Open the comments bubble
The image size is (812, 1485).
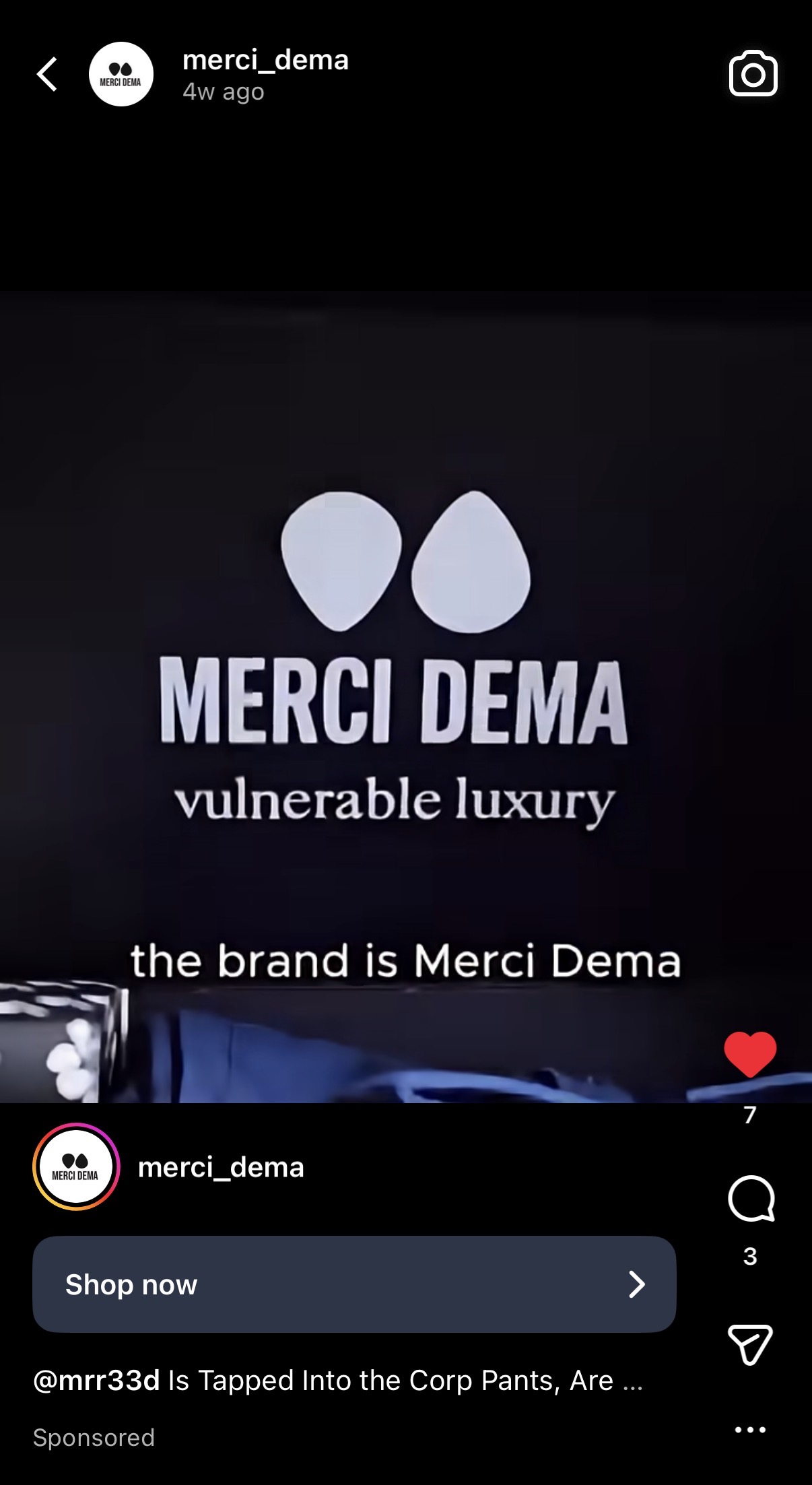(x=751, y=1199)
